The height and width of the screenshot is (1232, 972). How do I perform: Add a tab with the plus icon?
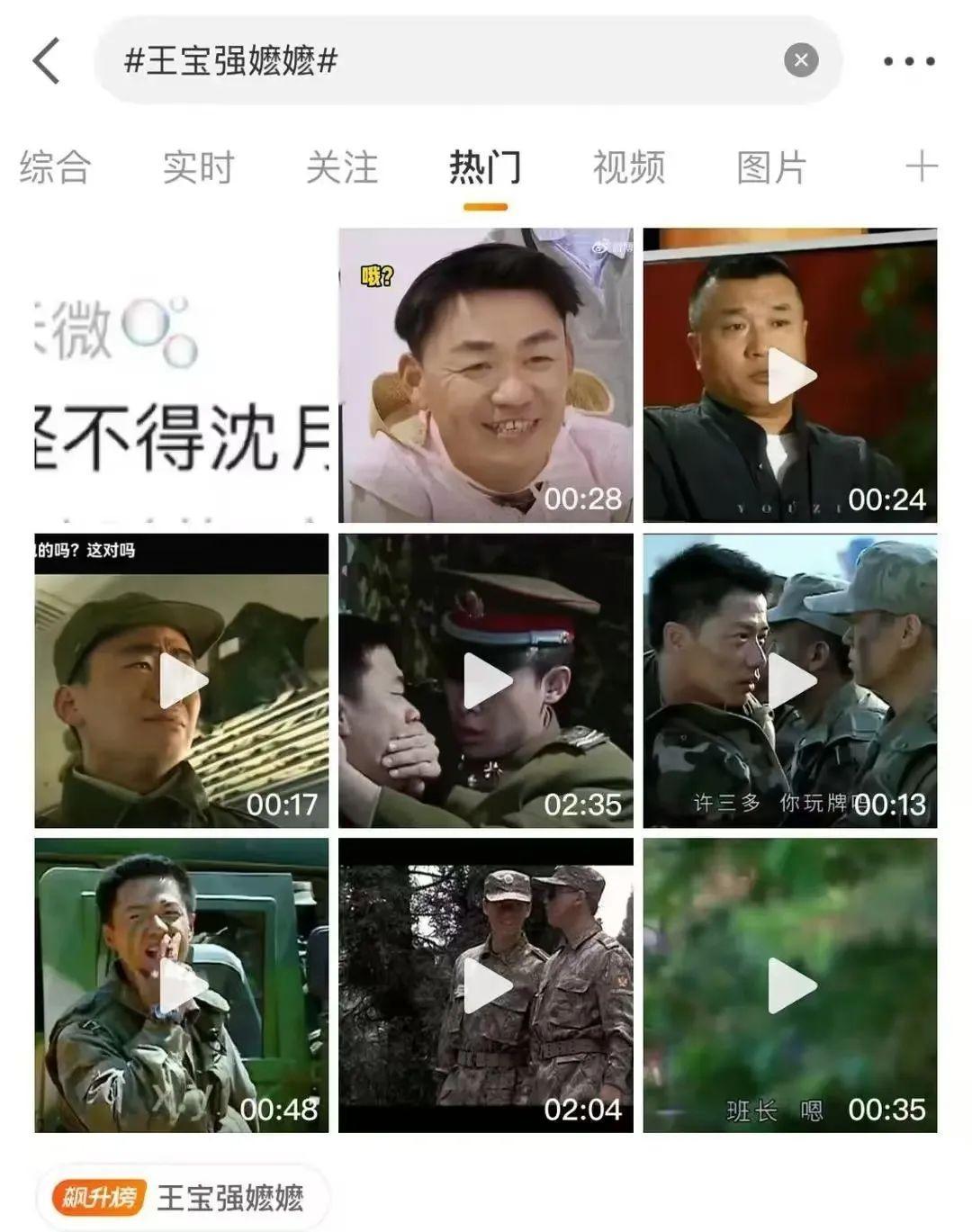pyautogui.click(x=921, y=167)
